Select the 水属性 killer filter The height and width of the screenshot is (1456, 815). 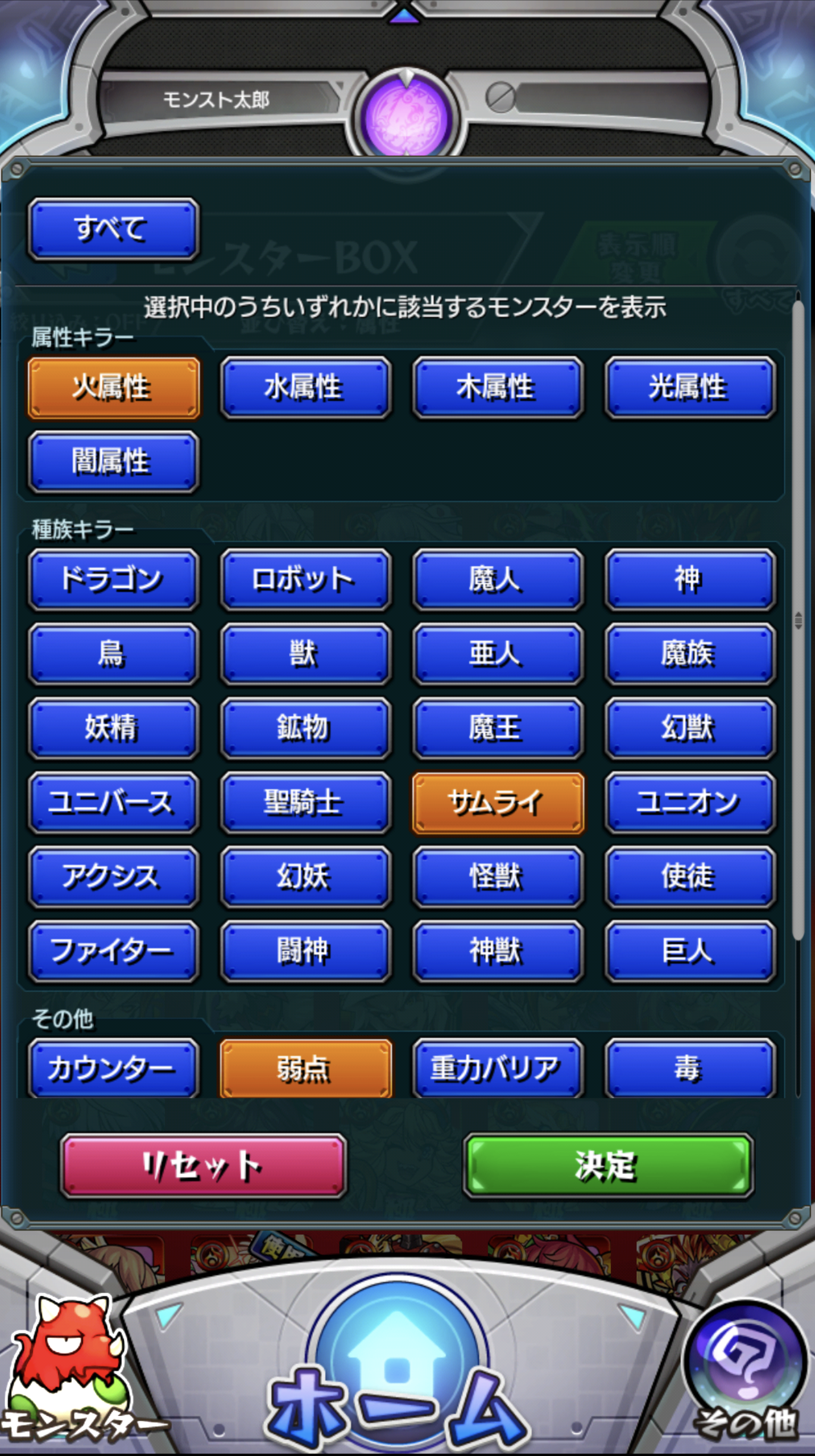(305, 388)
